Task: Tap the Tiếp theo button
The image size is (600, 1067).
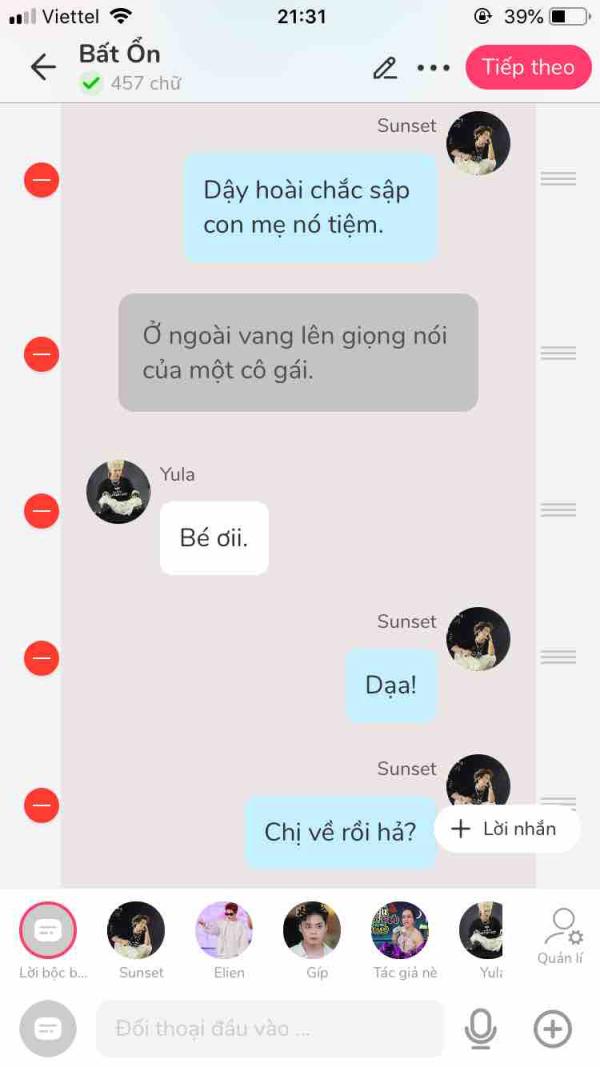Action: 529,67
